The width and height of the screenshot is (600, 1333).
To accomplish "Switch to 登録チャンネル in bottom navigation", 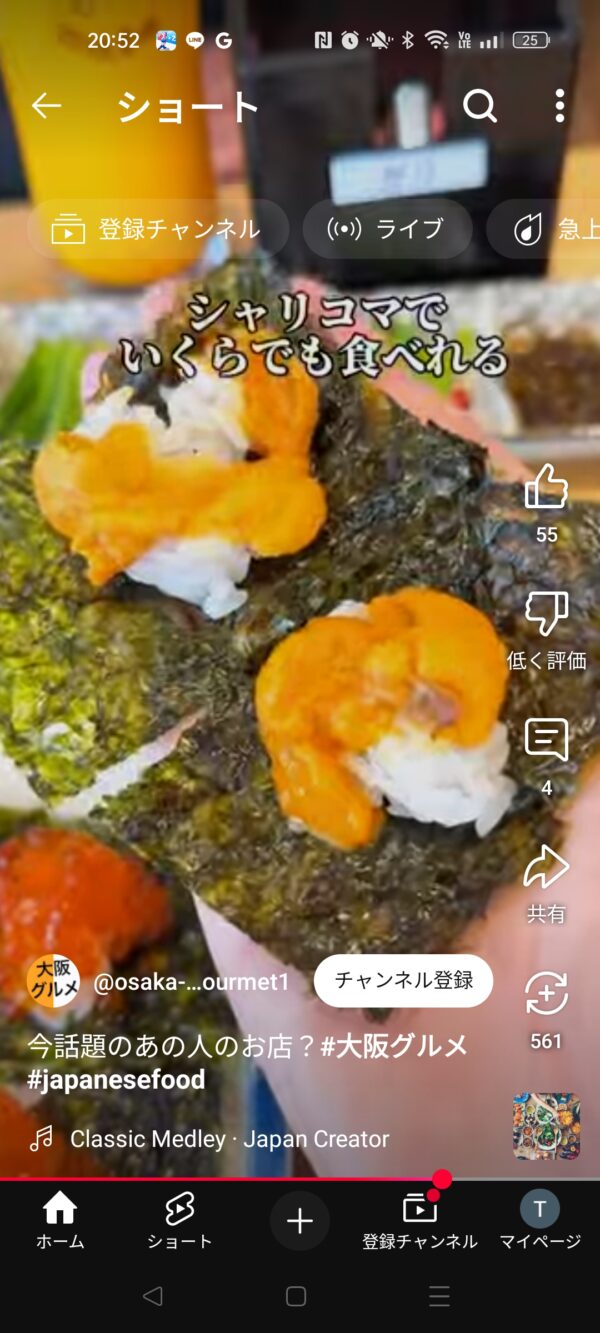I will pyautogui.click(x=420, y=1221).
